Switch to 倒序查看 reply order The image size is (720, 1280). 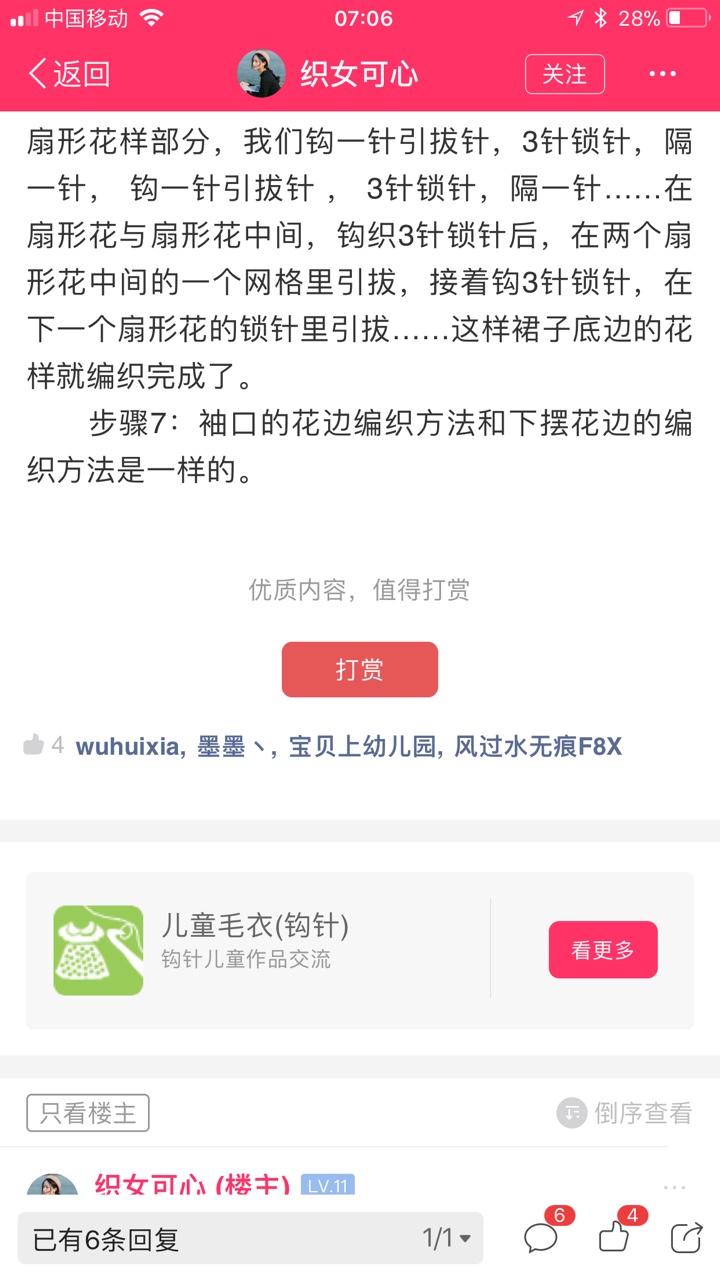click(x=625, y=1113)
